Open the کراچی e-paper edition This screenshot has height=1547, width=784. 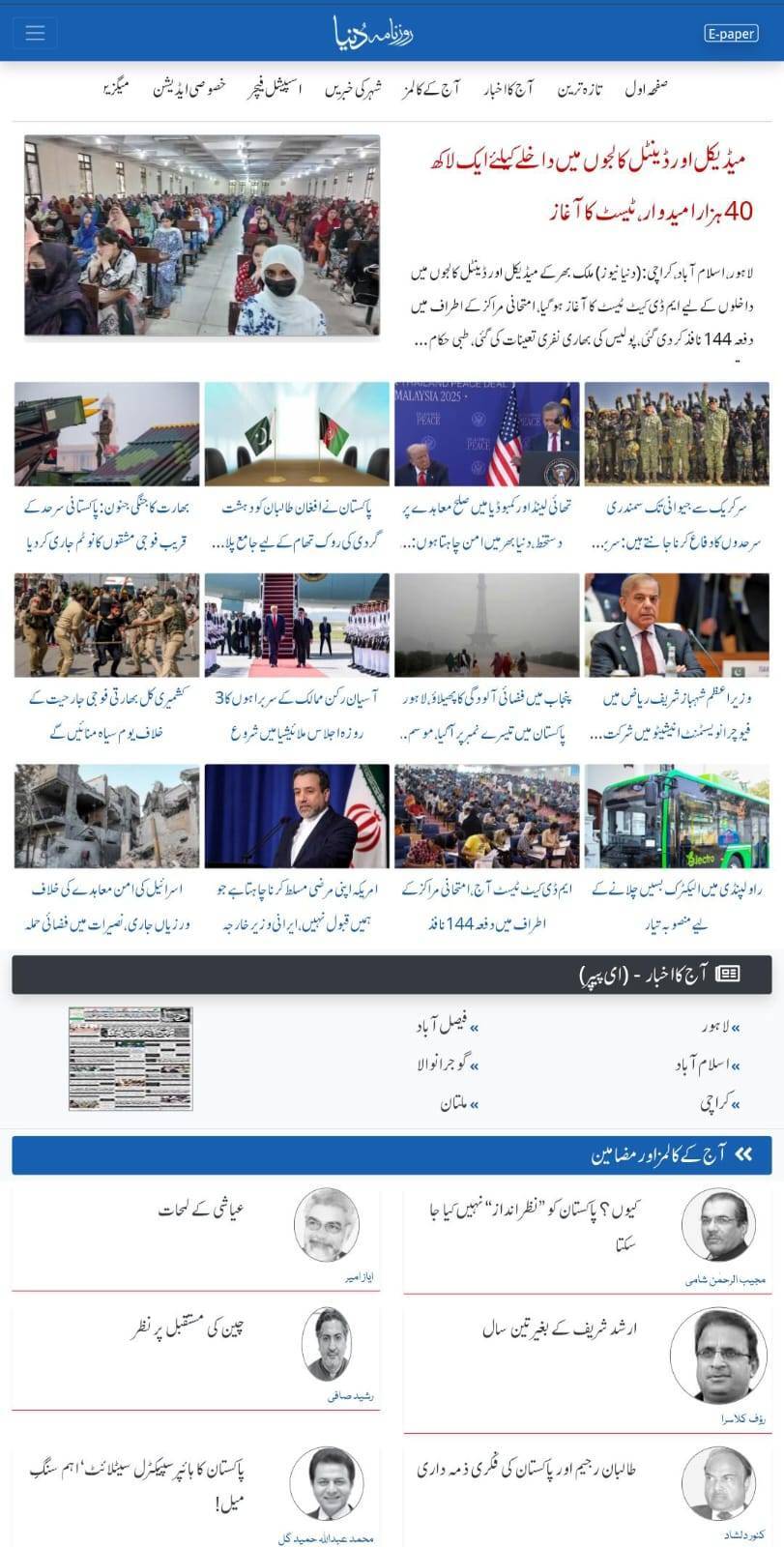(718, 1101)
